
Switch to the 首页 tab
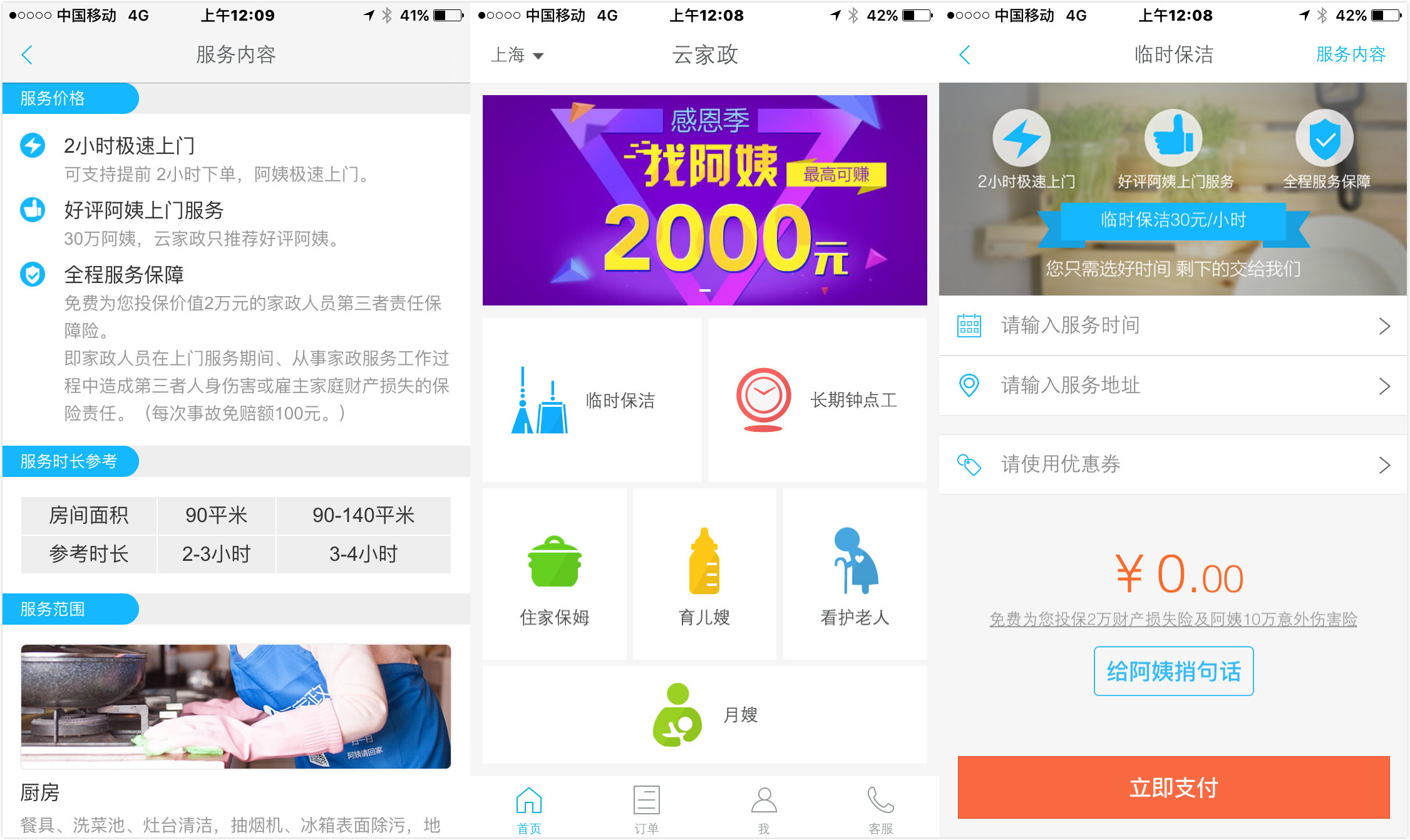(x=529, y=810)
